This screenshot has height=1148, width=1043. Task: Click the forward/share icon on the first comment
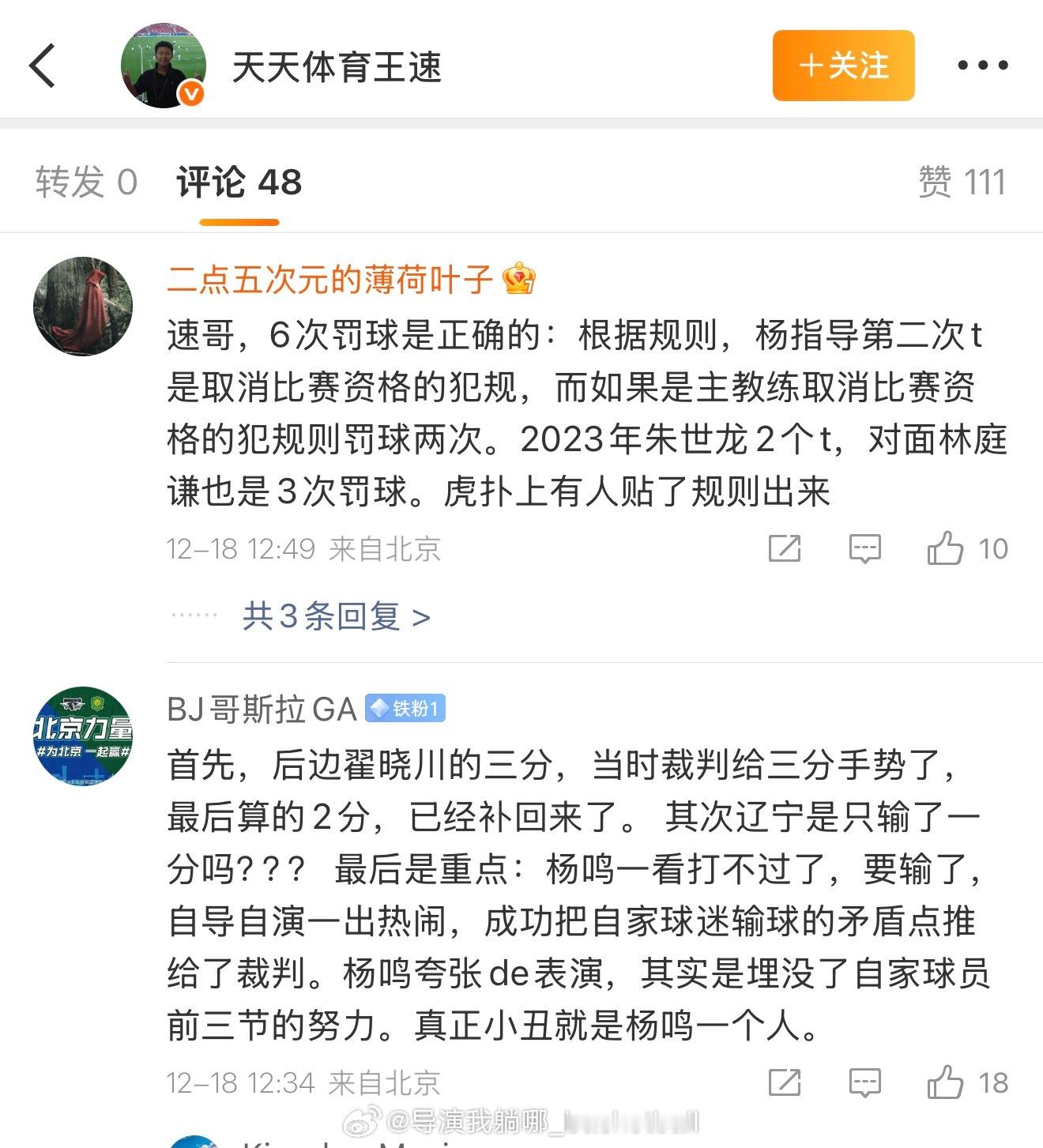(783, 548)
